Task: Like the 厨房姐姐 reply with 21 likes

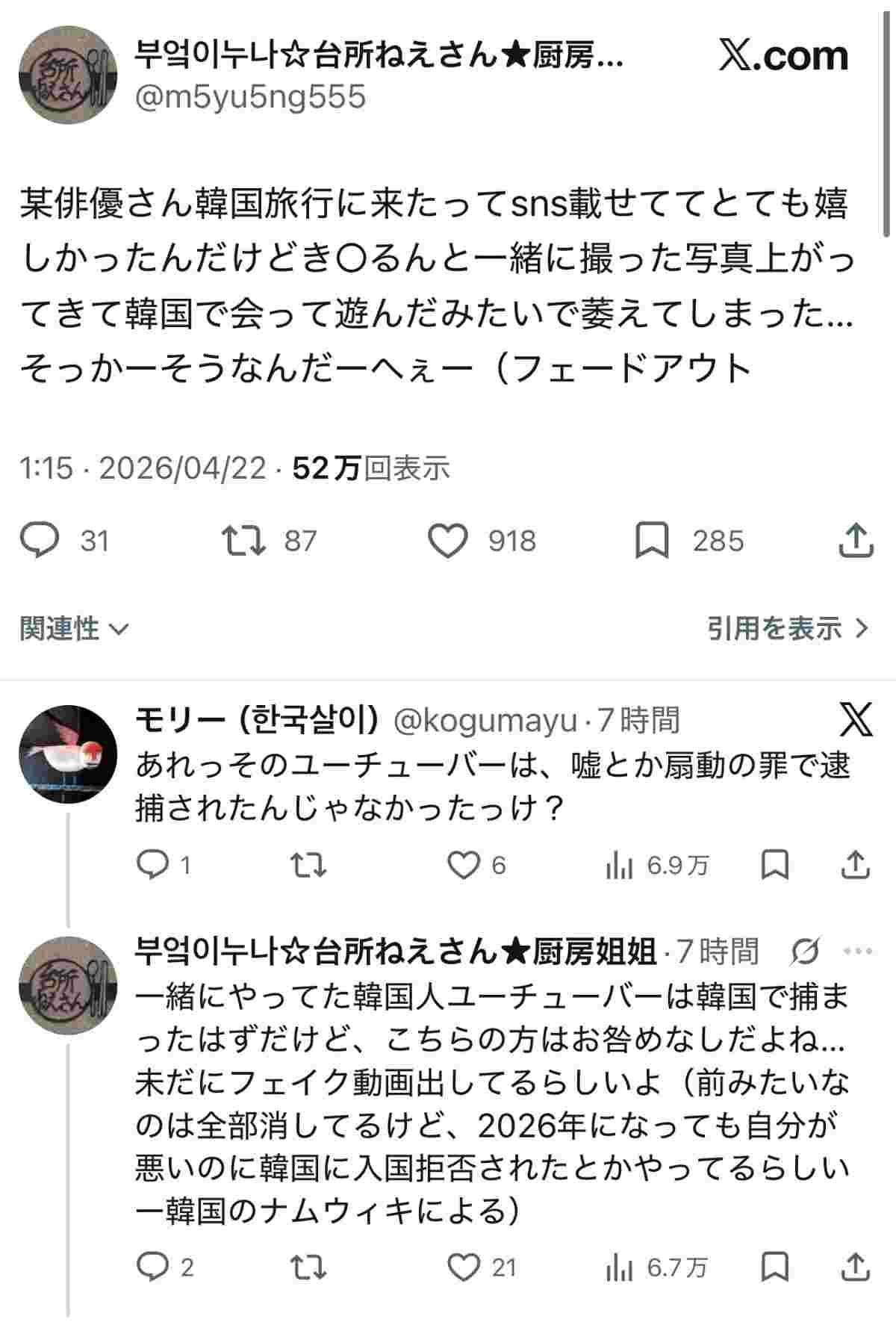Action: [463, 1267]
